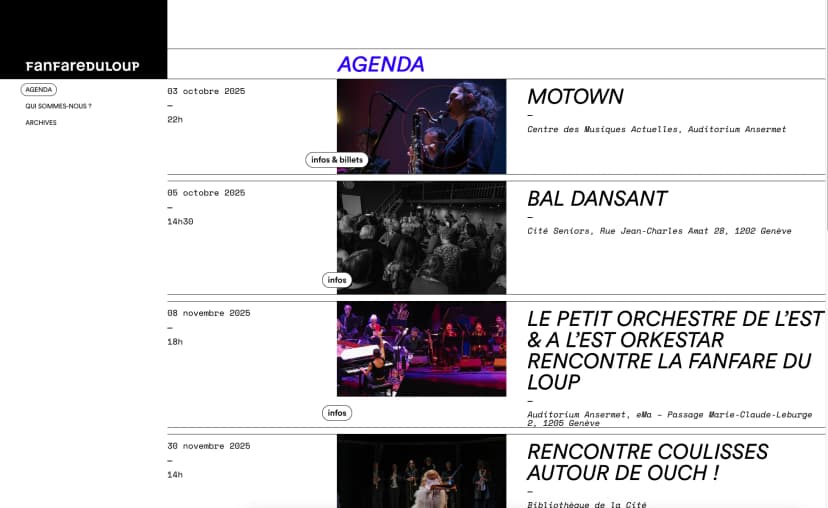The height and width of the screenshot is (508, 828).
Task: Open infos for Le Petit Orchestre de l'Est
Action: click(337, 413)
